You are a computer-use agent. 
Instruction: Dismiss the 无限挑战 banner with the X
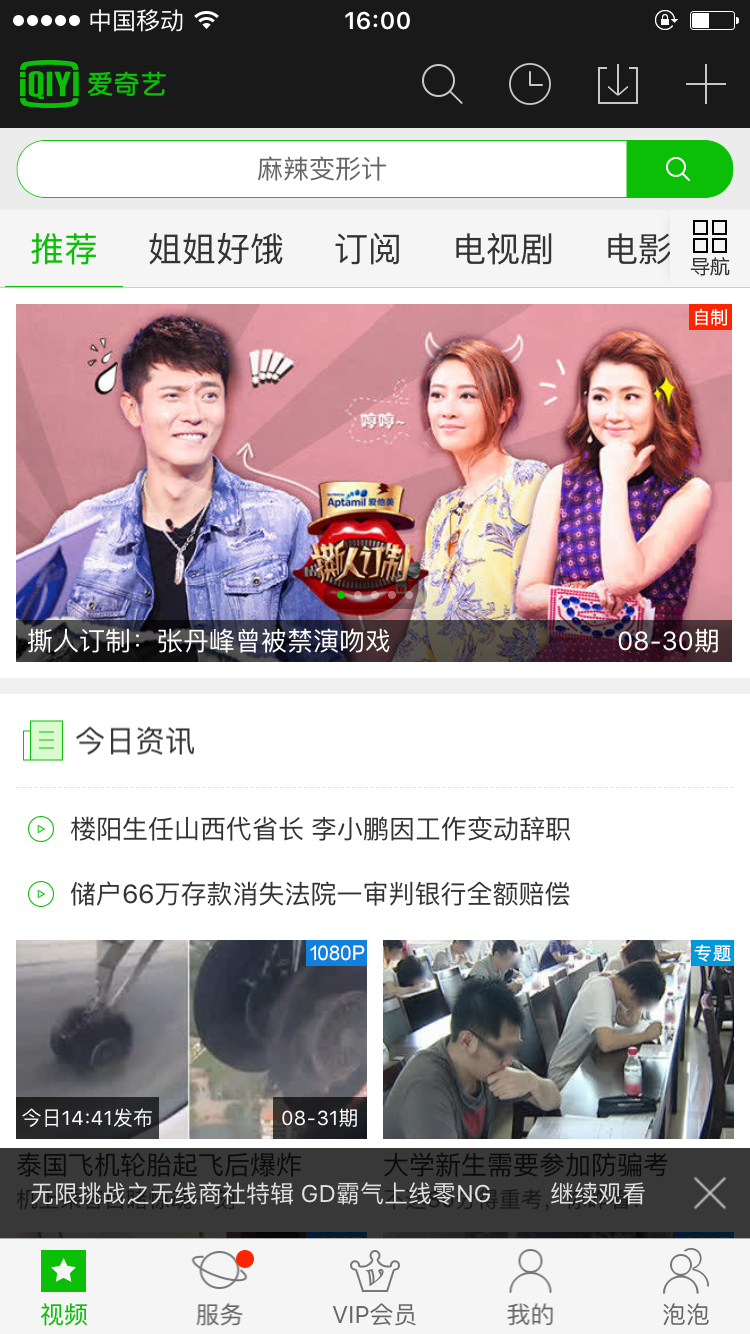pos(710,1193)
